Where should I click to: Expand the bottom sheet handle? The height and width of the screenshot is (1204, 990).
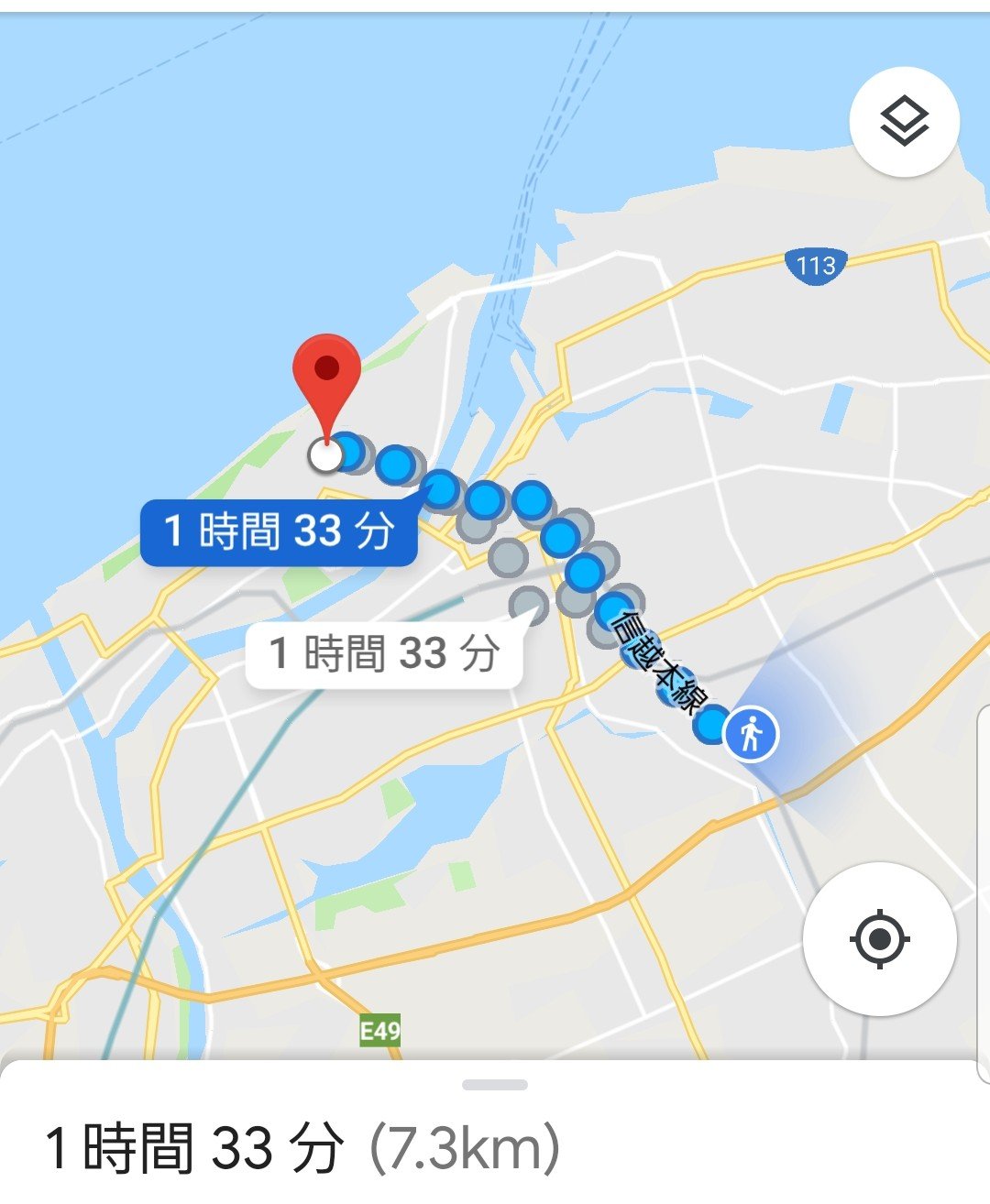[495, 1085]
